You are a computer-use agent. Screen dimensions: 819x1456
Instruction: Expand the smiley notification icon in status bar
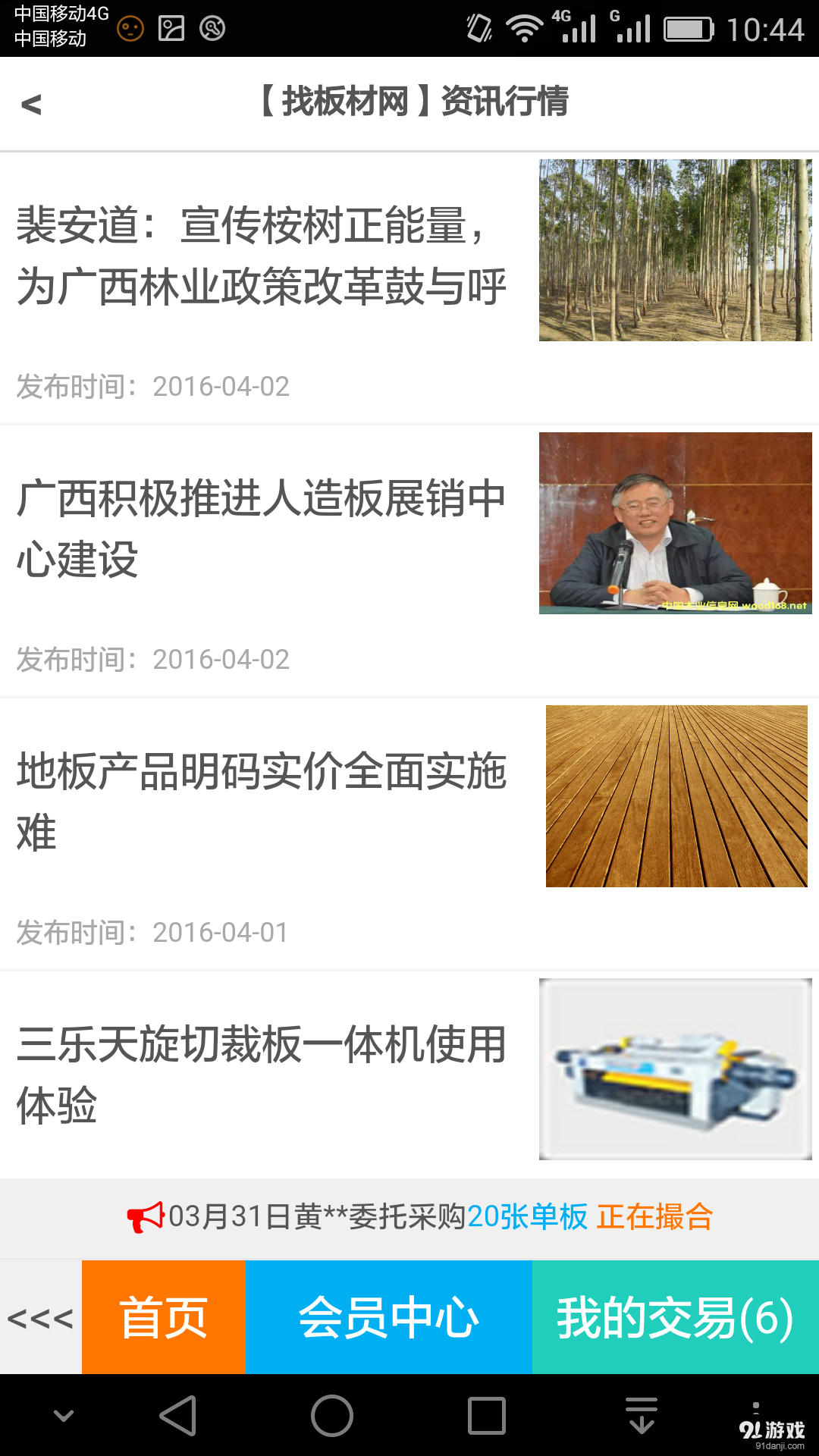pos(129,27)
